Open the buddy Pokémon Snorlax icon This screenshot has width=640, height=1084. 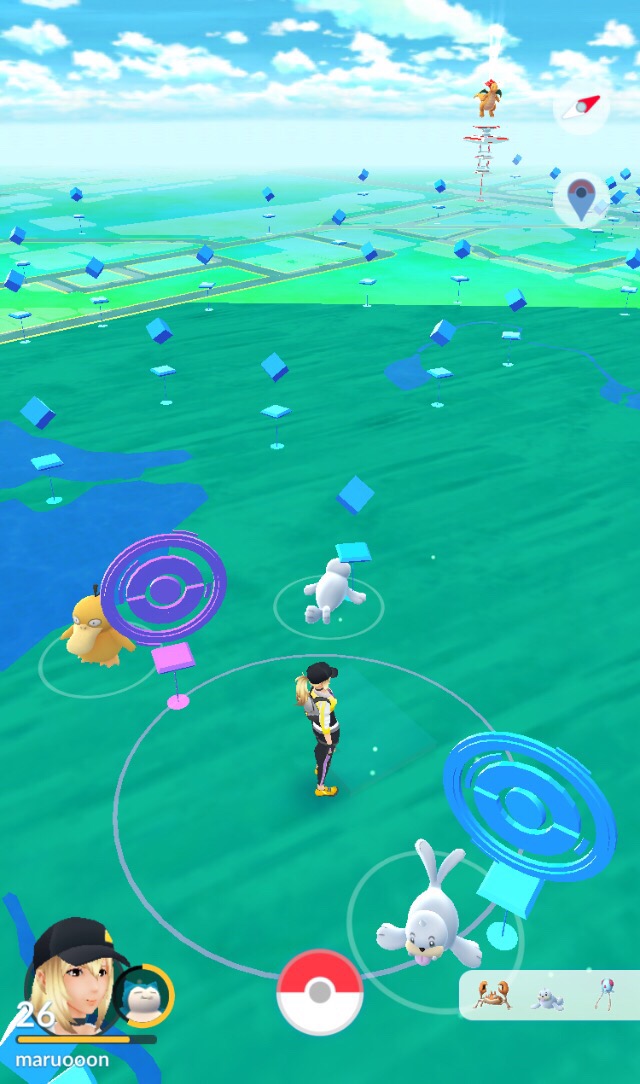click(143, 995)
